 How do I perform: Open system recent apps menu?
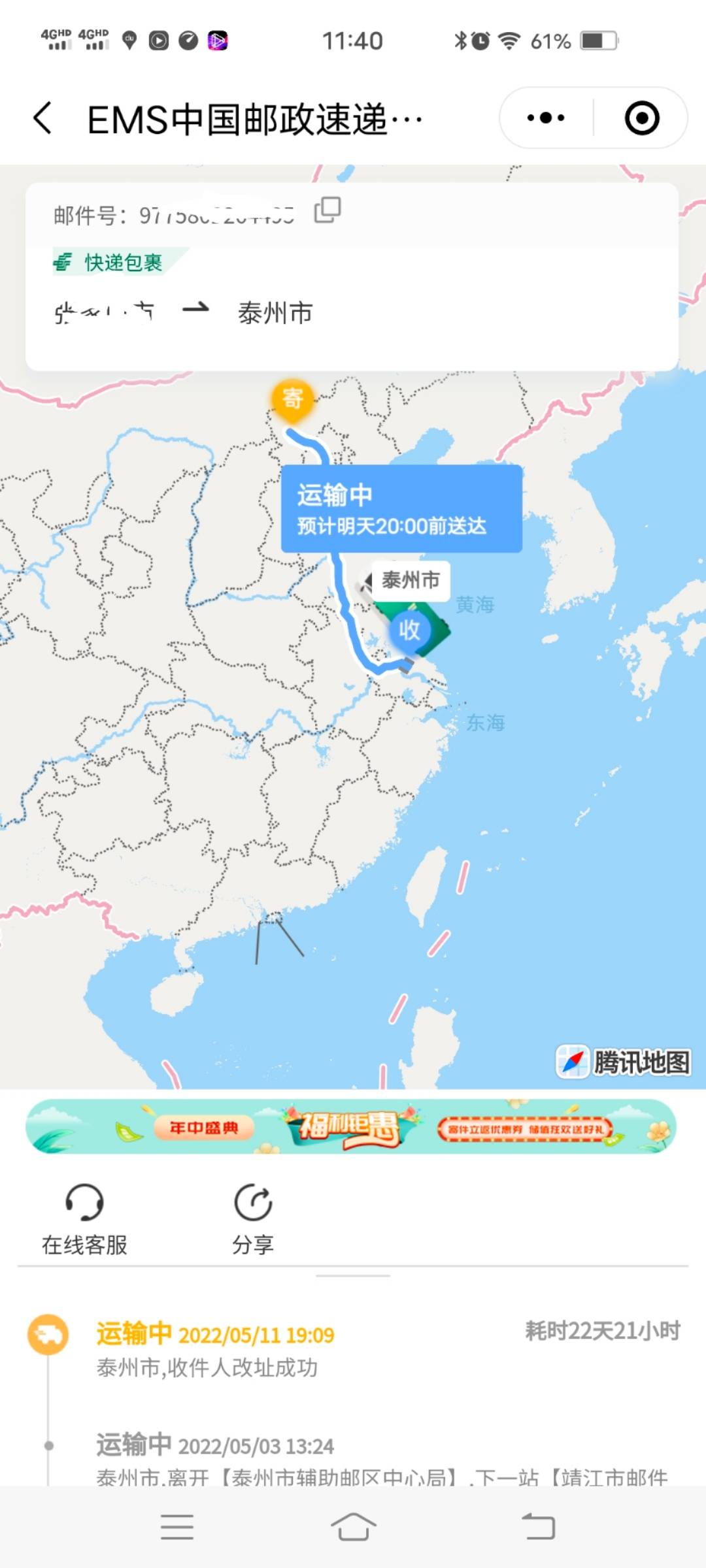click(x=177, y=1527)
